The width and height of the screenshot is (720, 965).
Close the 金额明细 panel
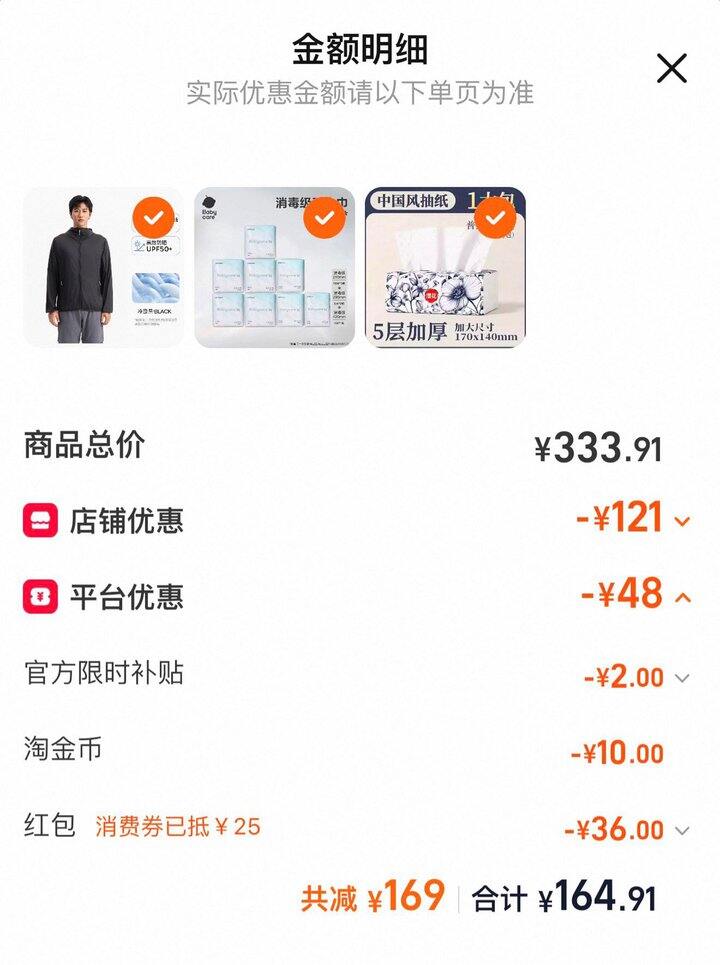tap(671, 69)
